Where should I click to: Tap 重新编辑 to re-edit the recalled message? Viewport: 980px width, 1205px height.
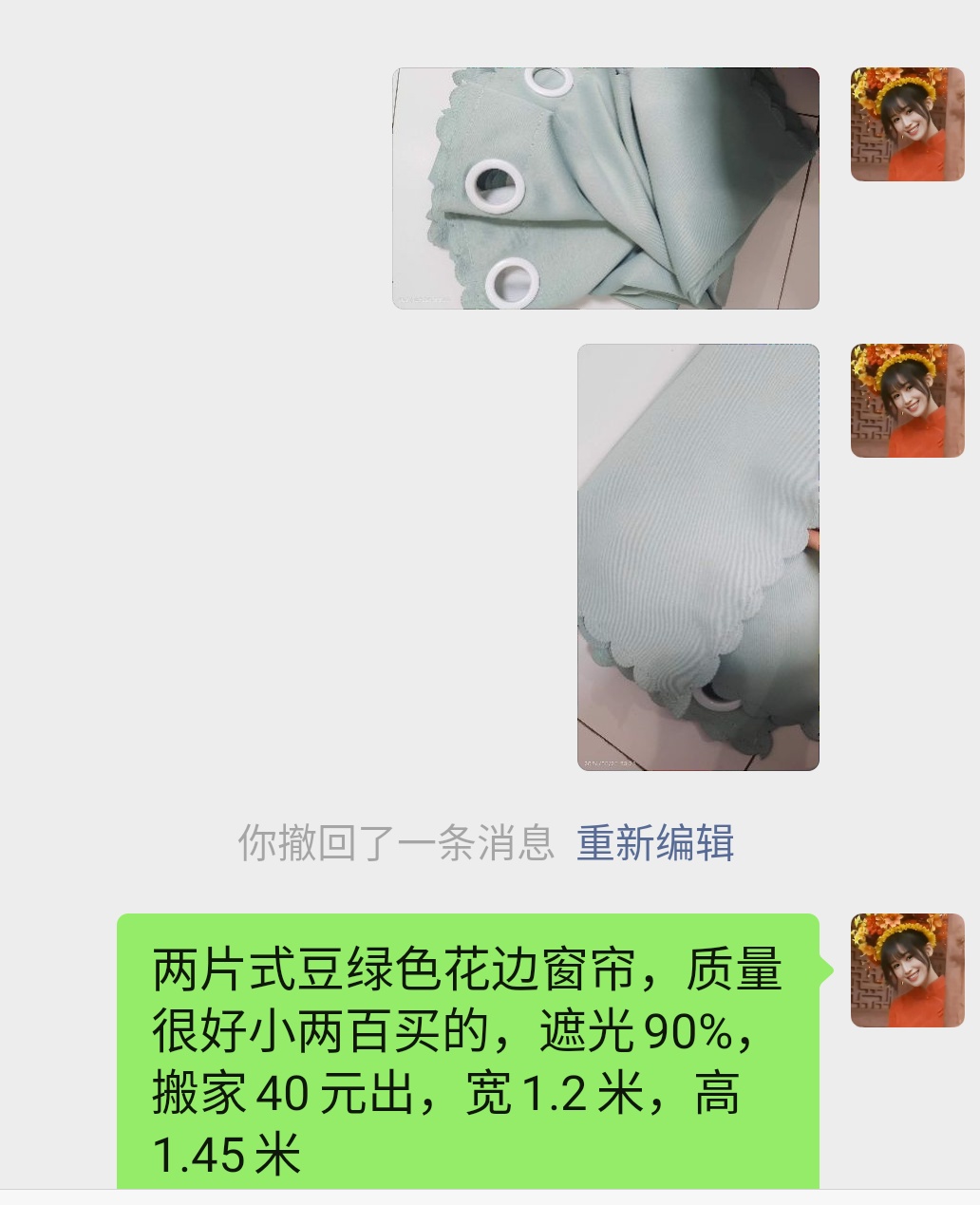pos(655,842)
